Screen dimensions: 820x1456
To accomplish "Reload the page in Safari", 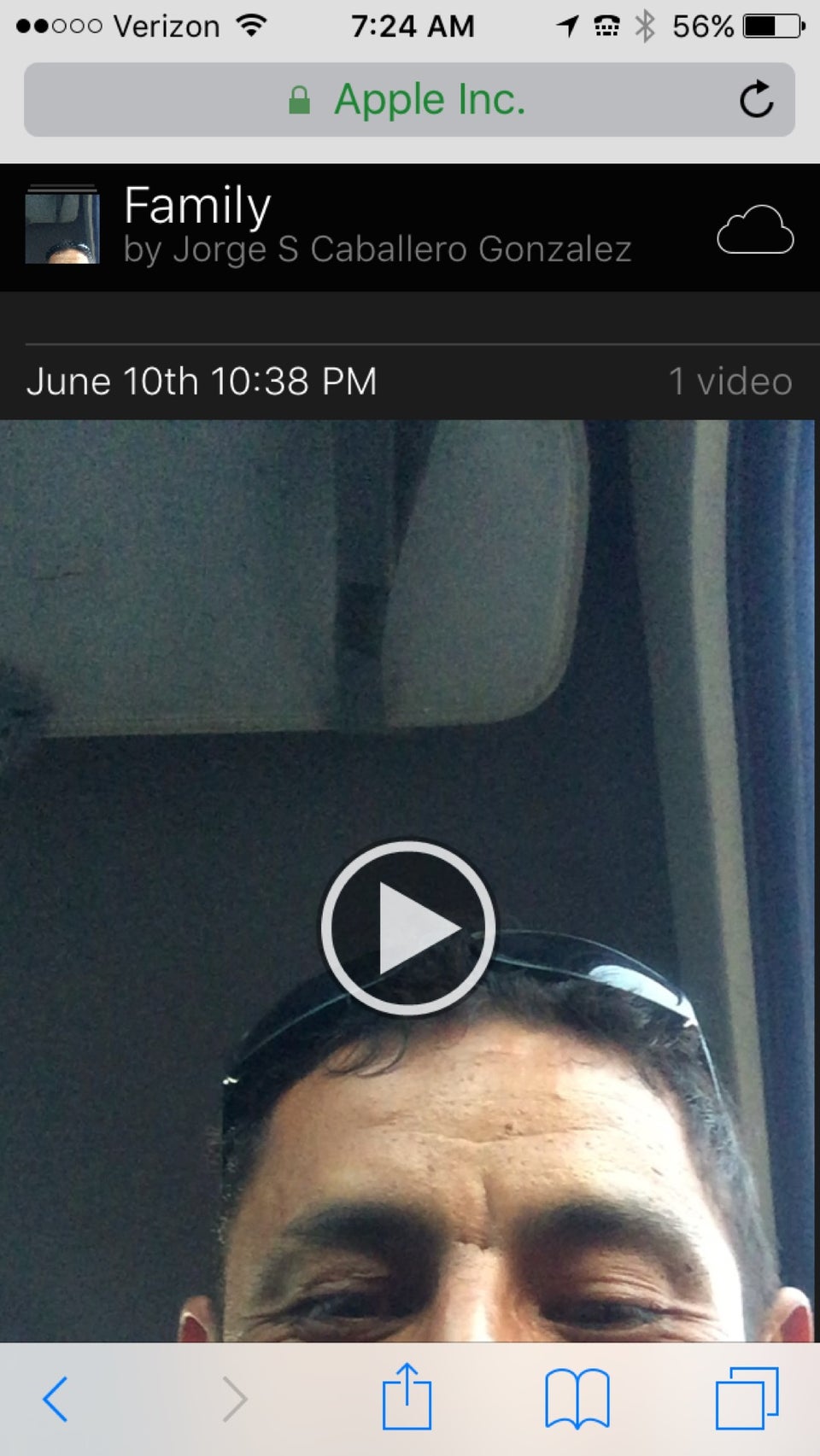I will coord(757,99).
